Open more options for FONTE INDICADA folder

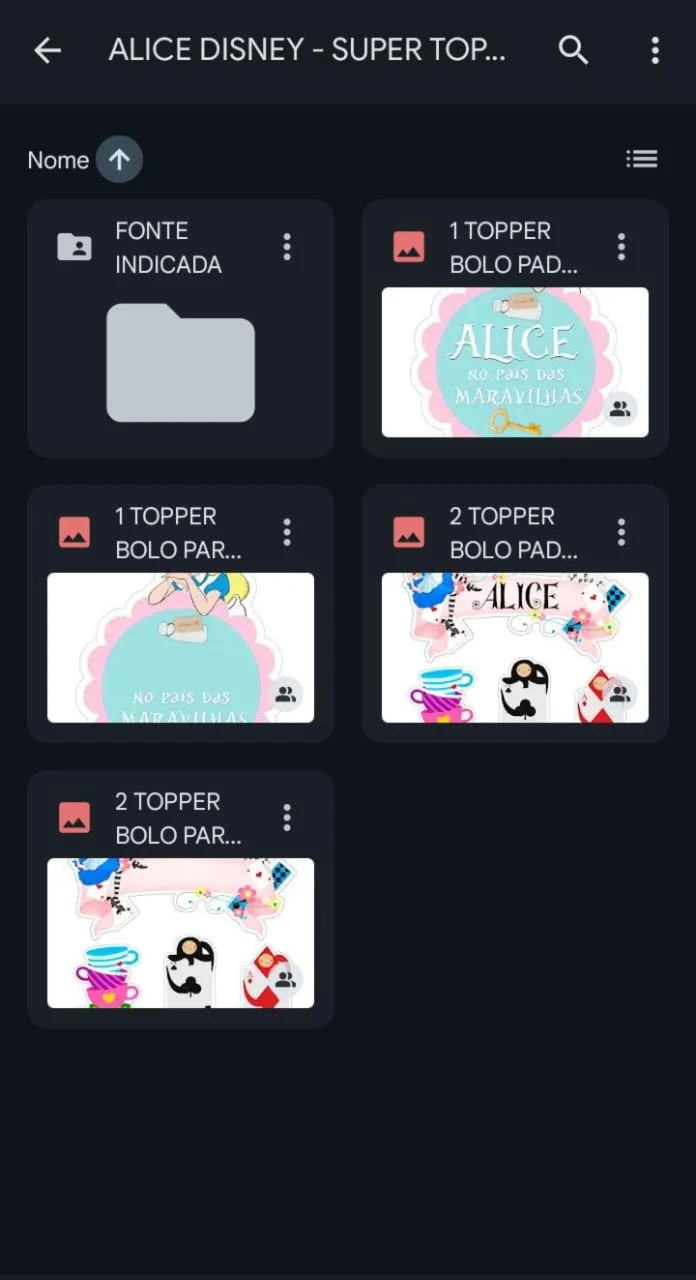[x=287, y=247]
